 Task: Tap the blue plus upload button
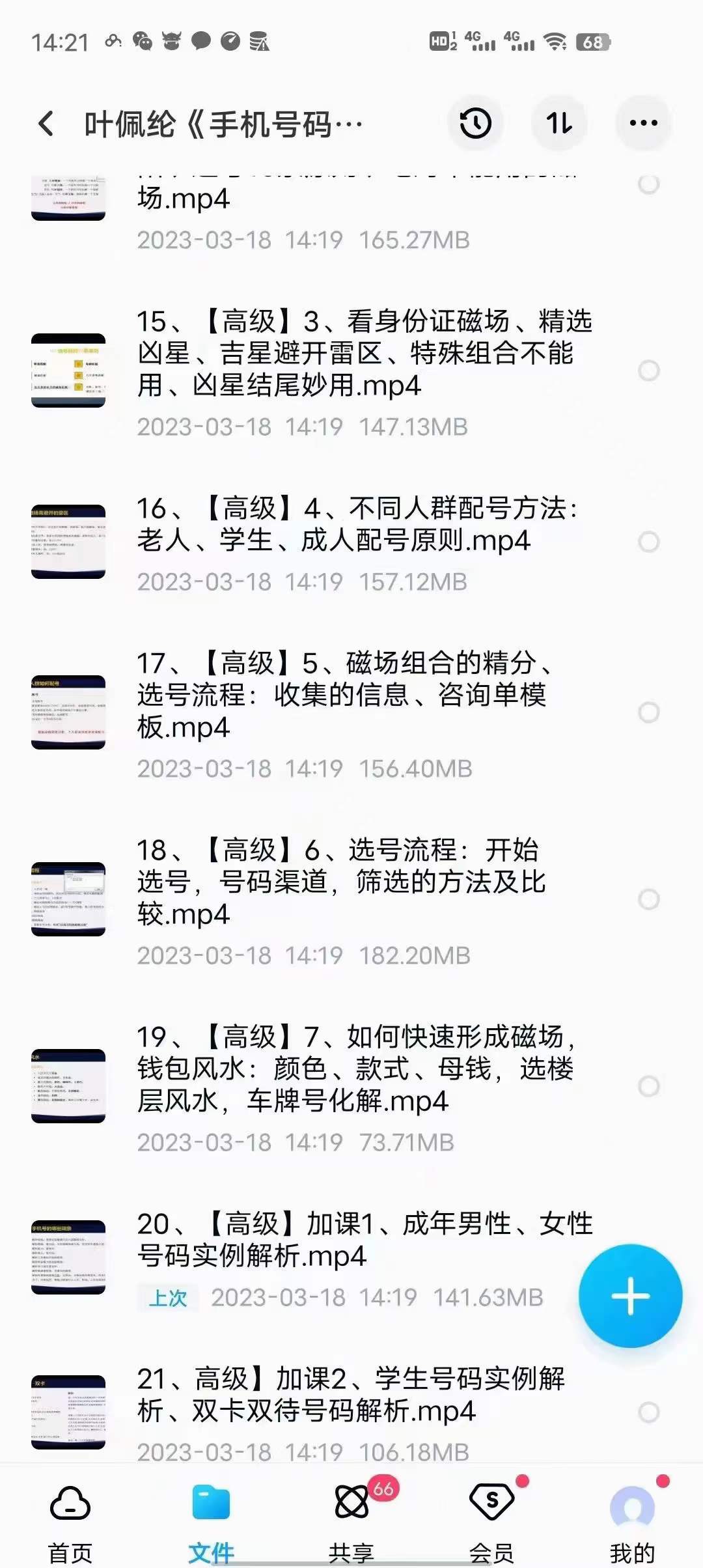[629, 1296]
